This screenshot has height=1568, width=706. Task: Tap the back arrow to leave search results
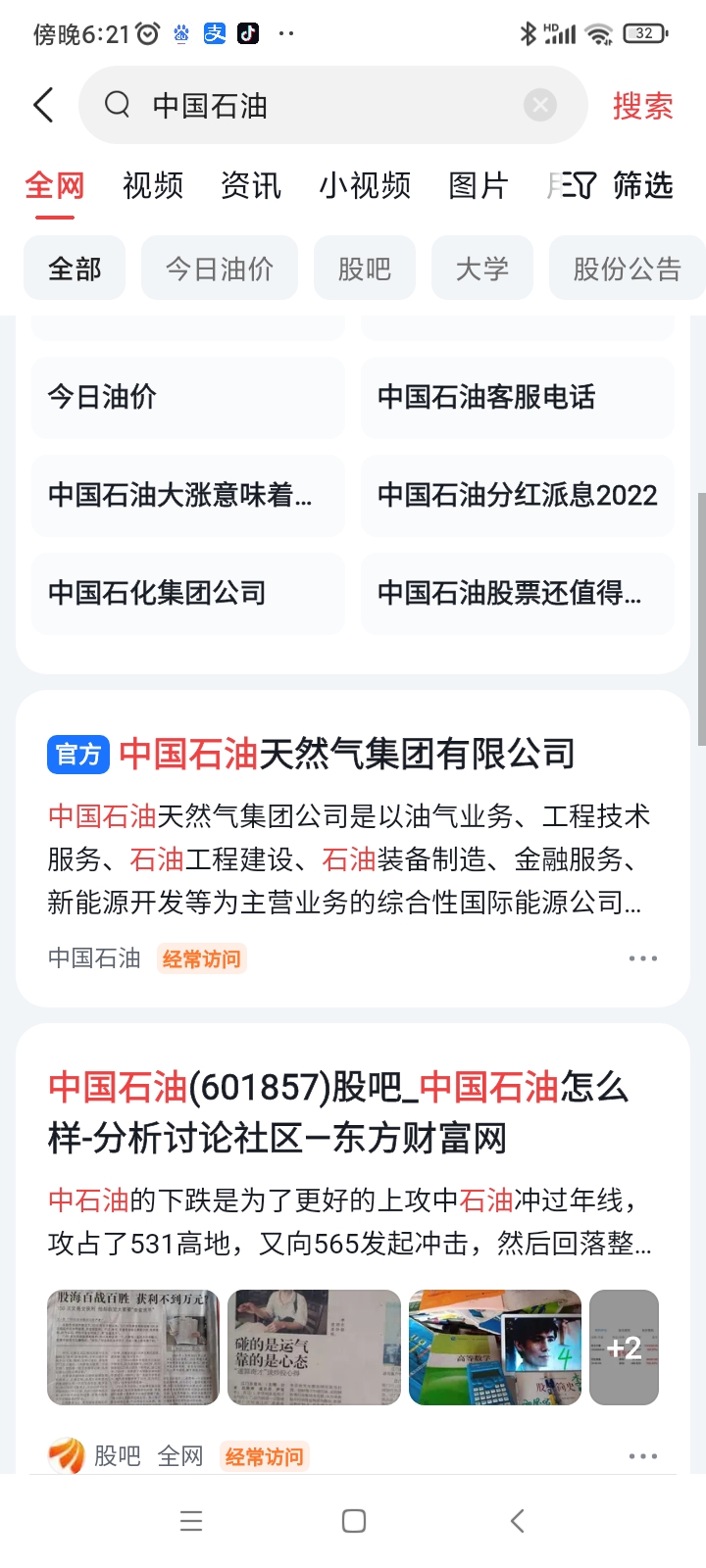point(41,105)
